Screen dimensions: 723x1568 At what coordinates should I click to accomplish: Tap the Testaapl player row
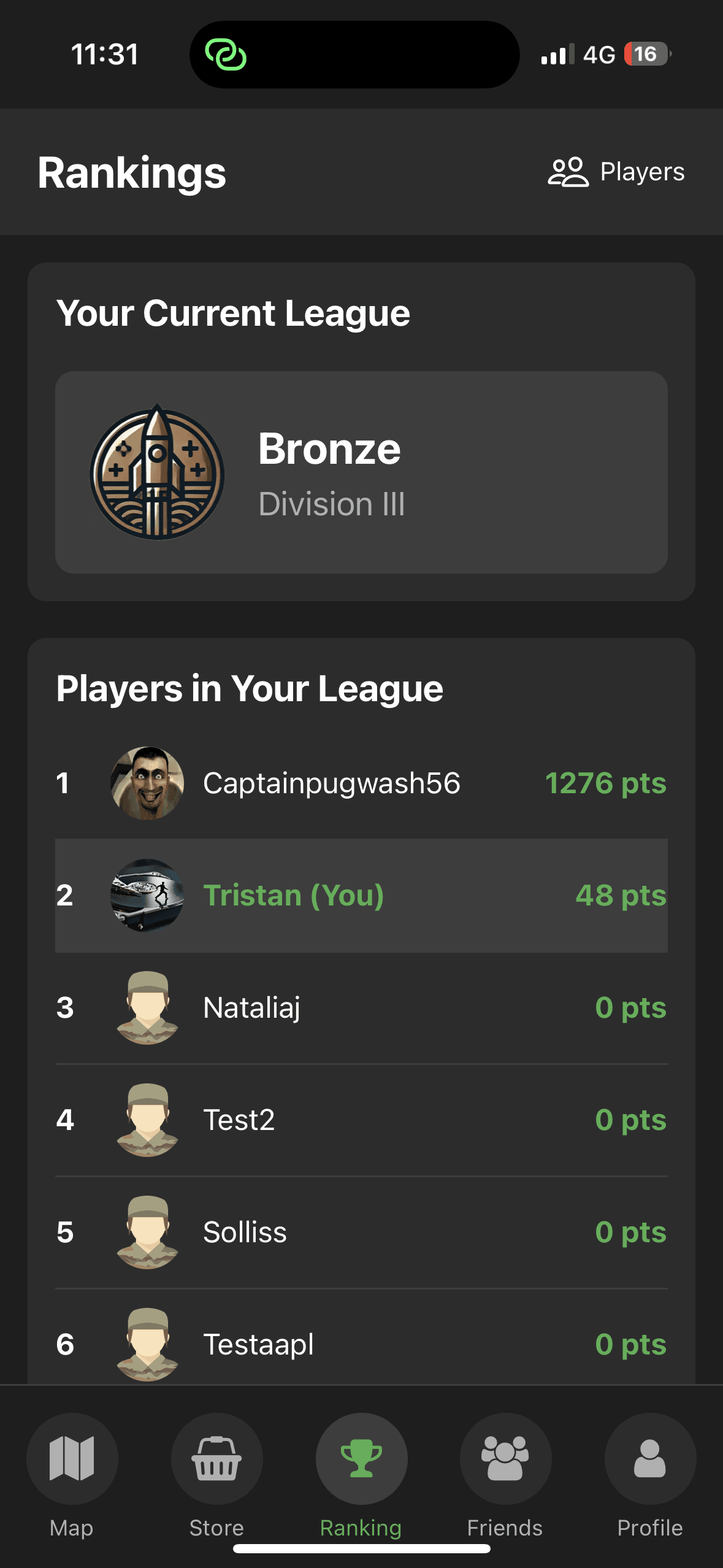click(361, 1343)
